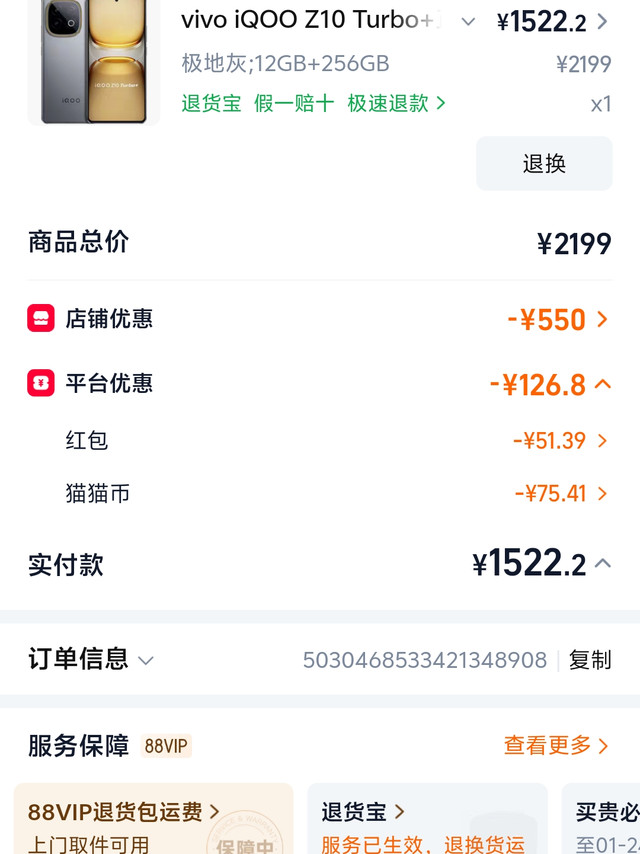Screen dimensions: 640x854
Task: Open the vivo iQOO Z10 Turbo+ product image
Action: [x=94, y=62]
